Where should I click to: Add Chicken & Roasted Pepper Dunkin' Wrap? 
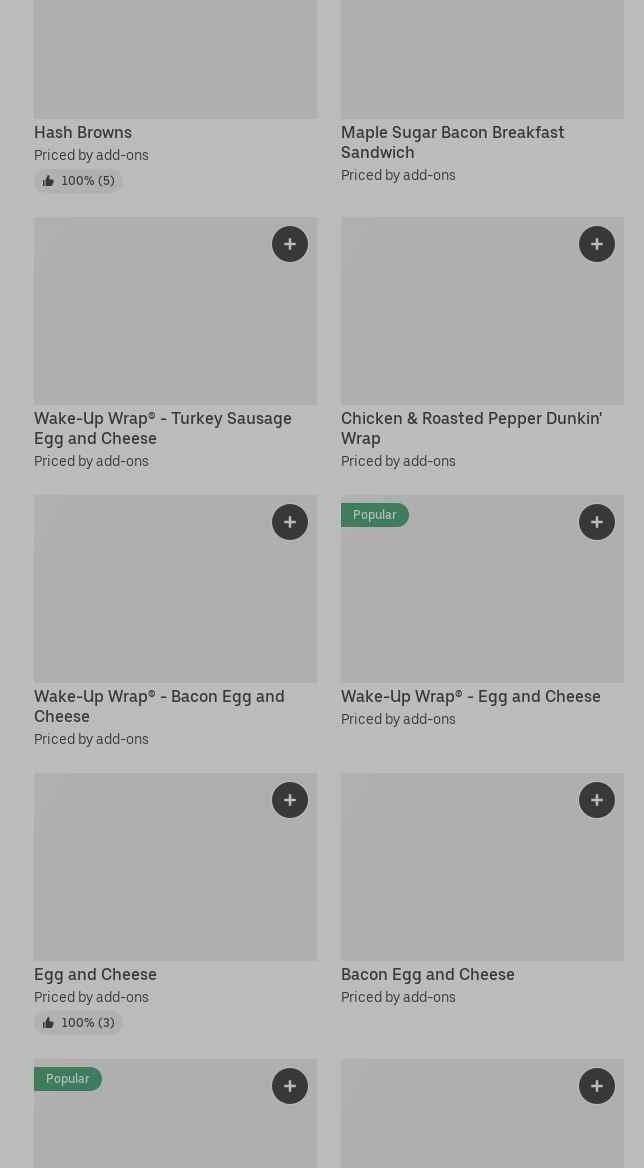click(x=597, y=244)
